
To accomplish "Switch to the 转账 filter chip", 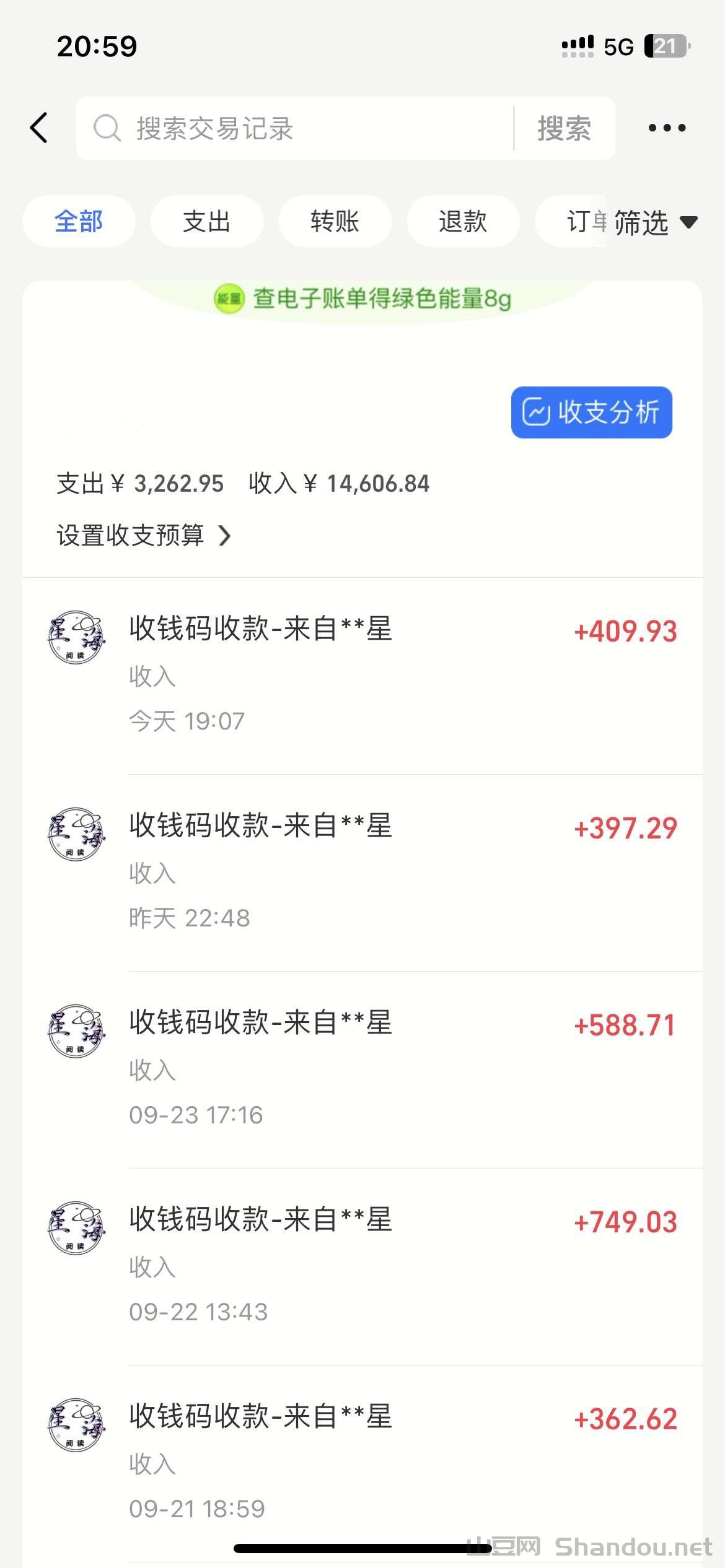I will coord(335,221).
